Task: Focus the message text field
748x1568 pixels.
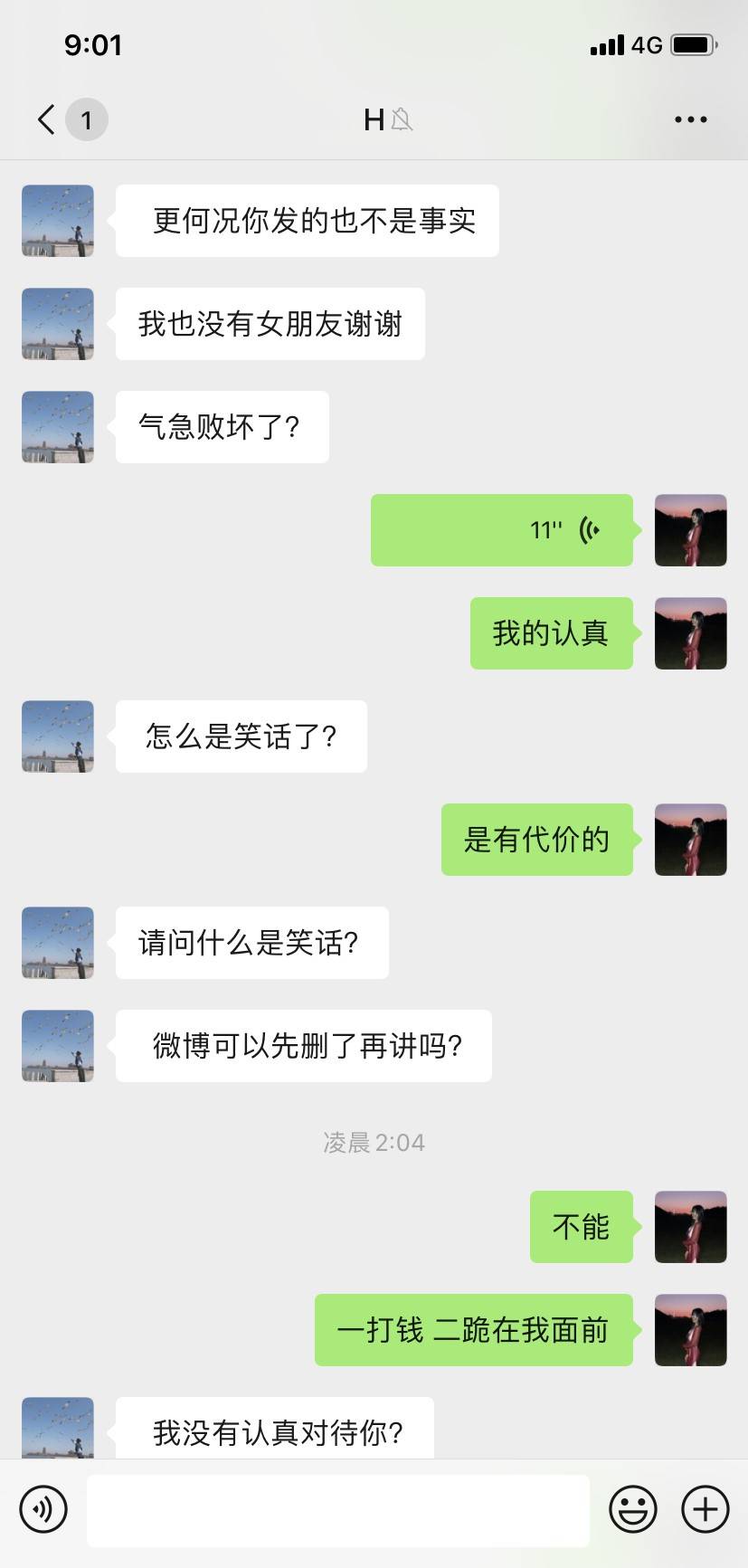Action: (337, 1509)
